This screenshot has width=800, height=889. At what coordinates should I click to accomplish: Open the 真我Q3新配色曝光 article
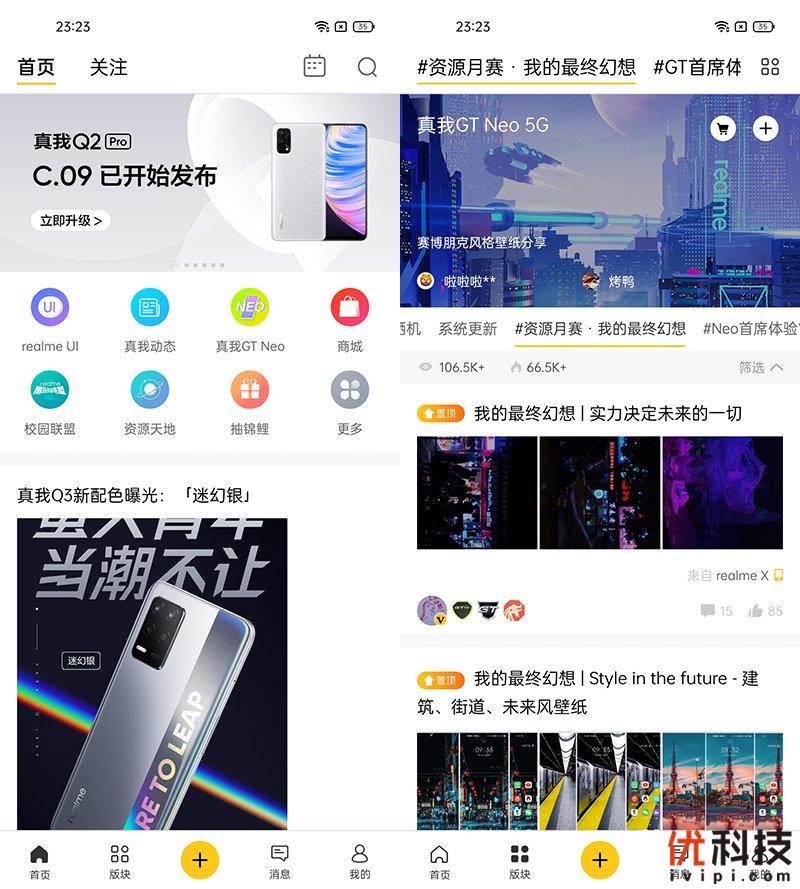(133, 495)
